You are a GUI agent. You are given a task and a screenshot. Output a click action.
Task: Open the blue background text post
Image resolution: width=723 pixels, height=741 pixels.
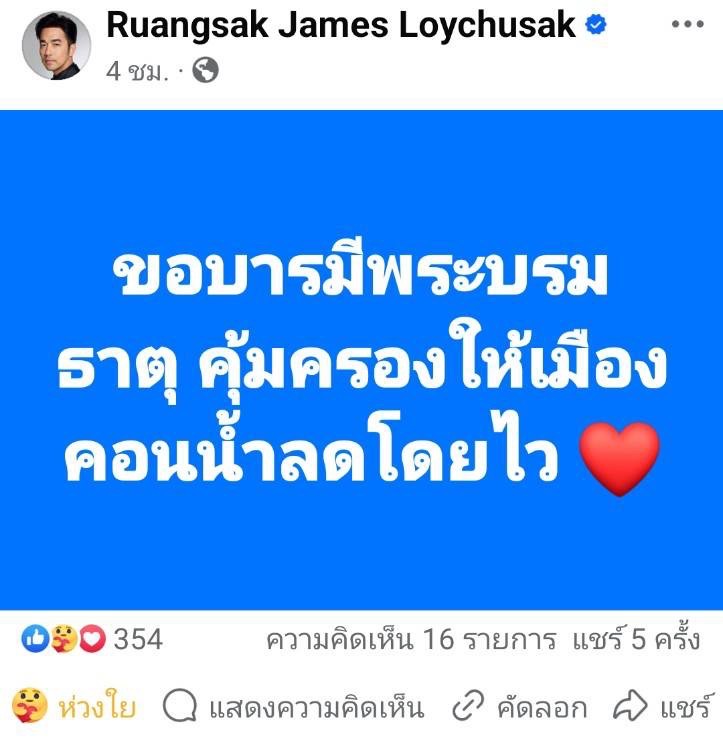pyautogui.click(x=361, y=360)
